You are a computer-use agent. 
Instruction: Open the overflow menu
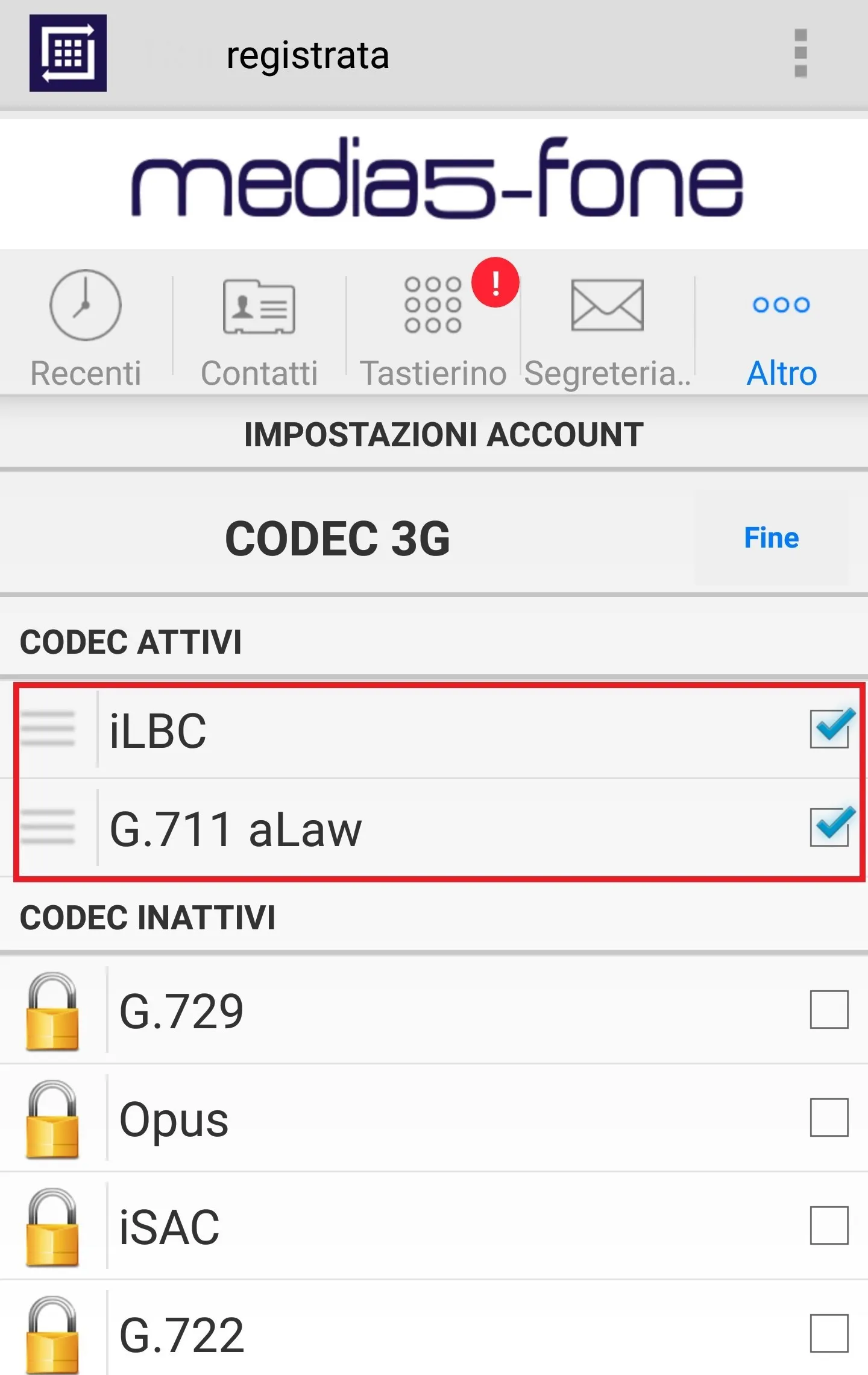pyautogui.click(x=800, y=53)
